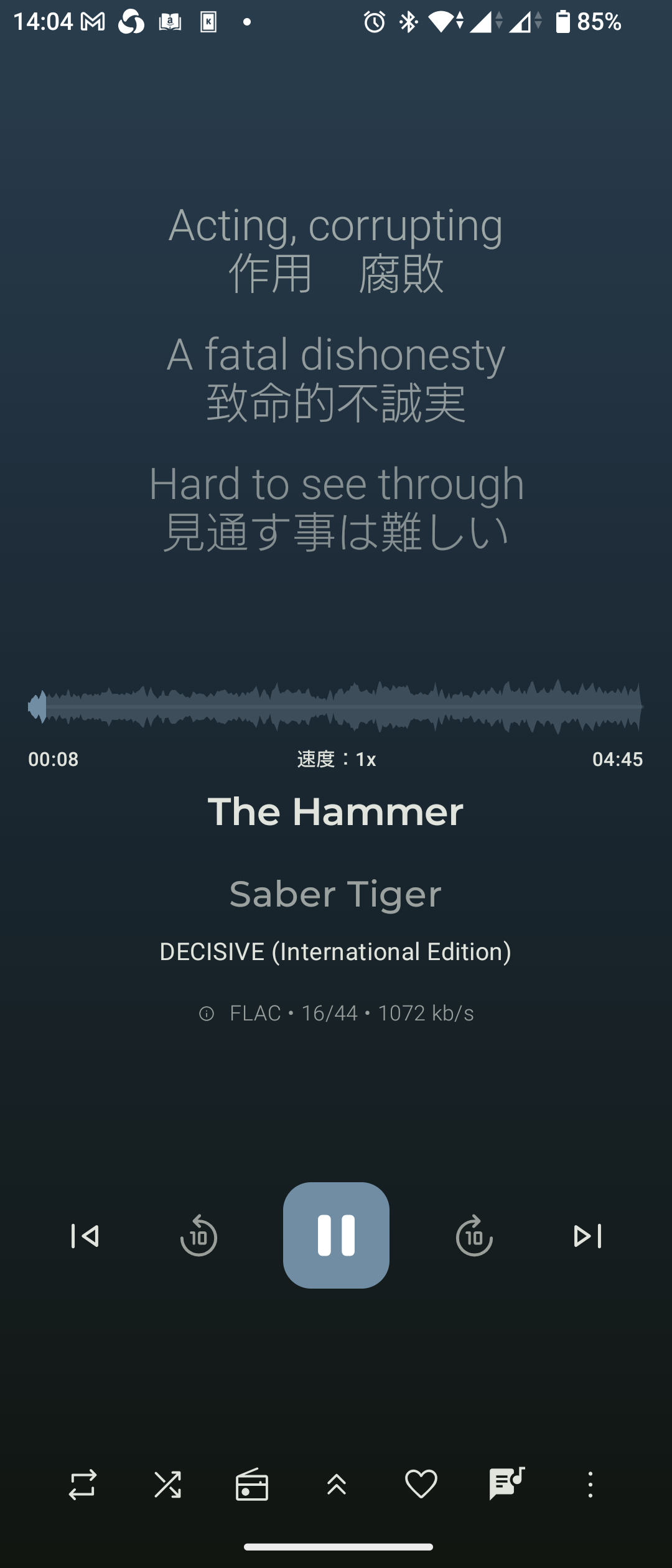
Task: Change the 1x playback speed
Action: 336,759
